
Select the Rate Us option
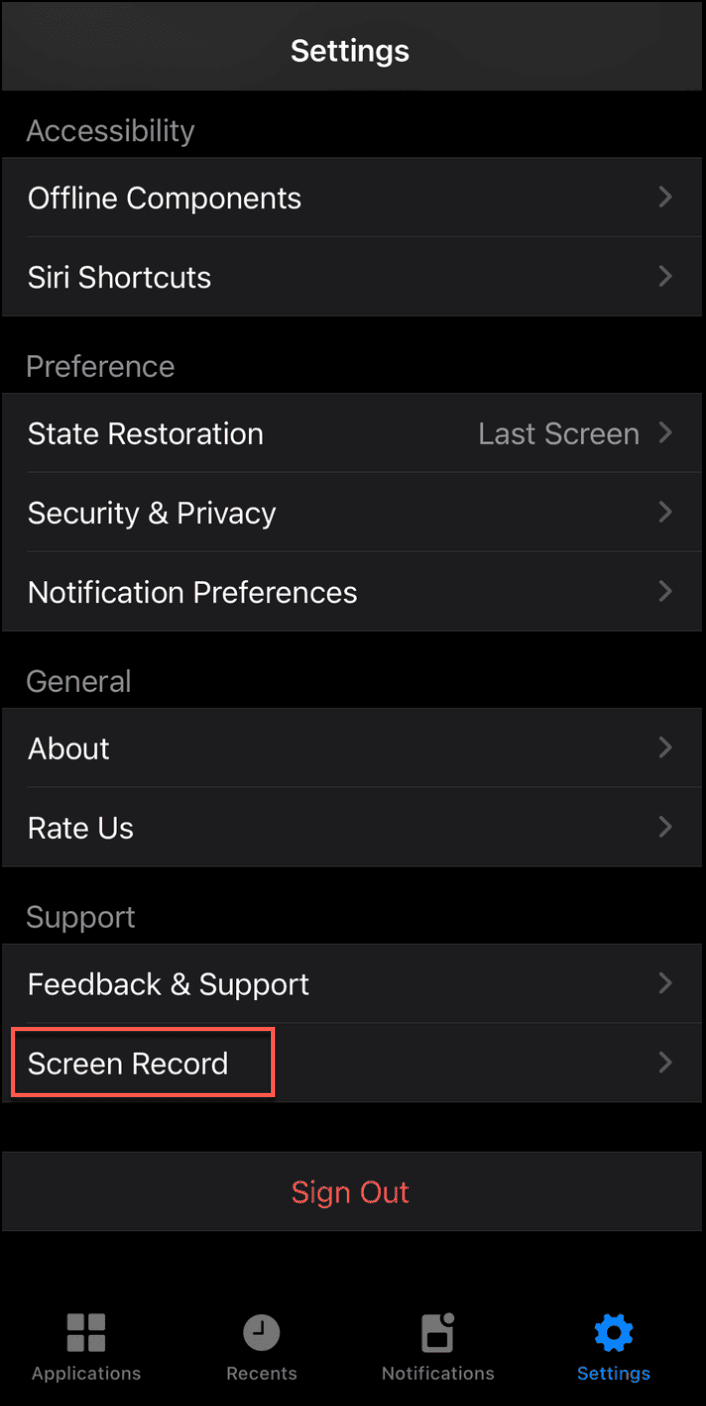350,828
